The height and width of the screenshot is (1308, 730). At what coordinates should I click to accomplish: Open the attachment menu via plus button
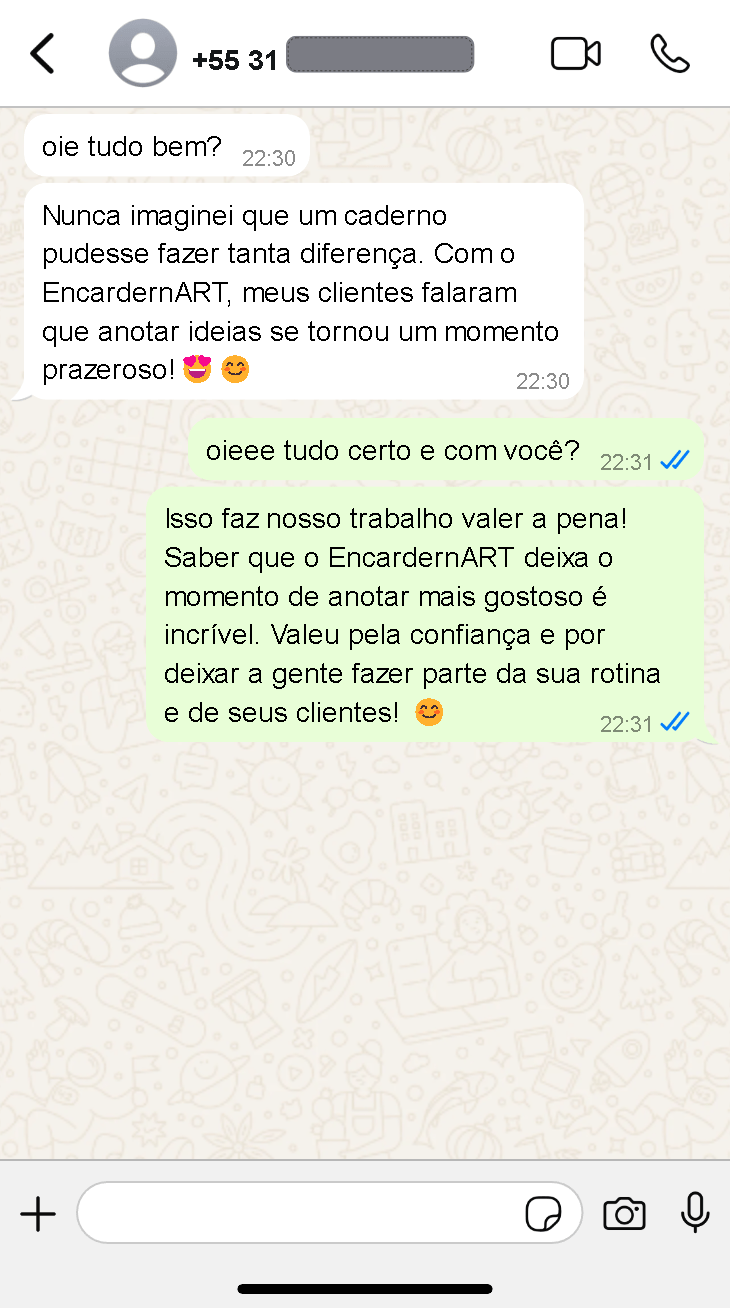(x=38, y=1213)
